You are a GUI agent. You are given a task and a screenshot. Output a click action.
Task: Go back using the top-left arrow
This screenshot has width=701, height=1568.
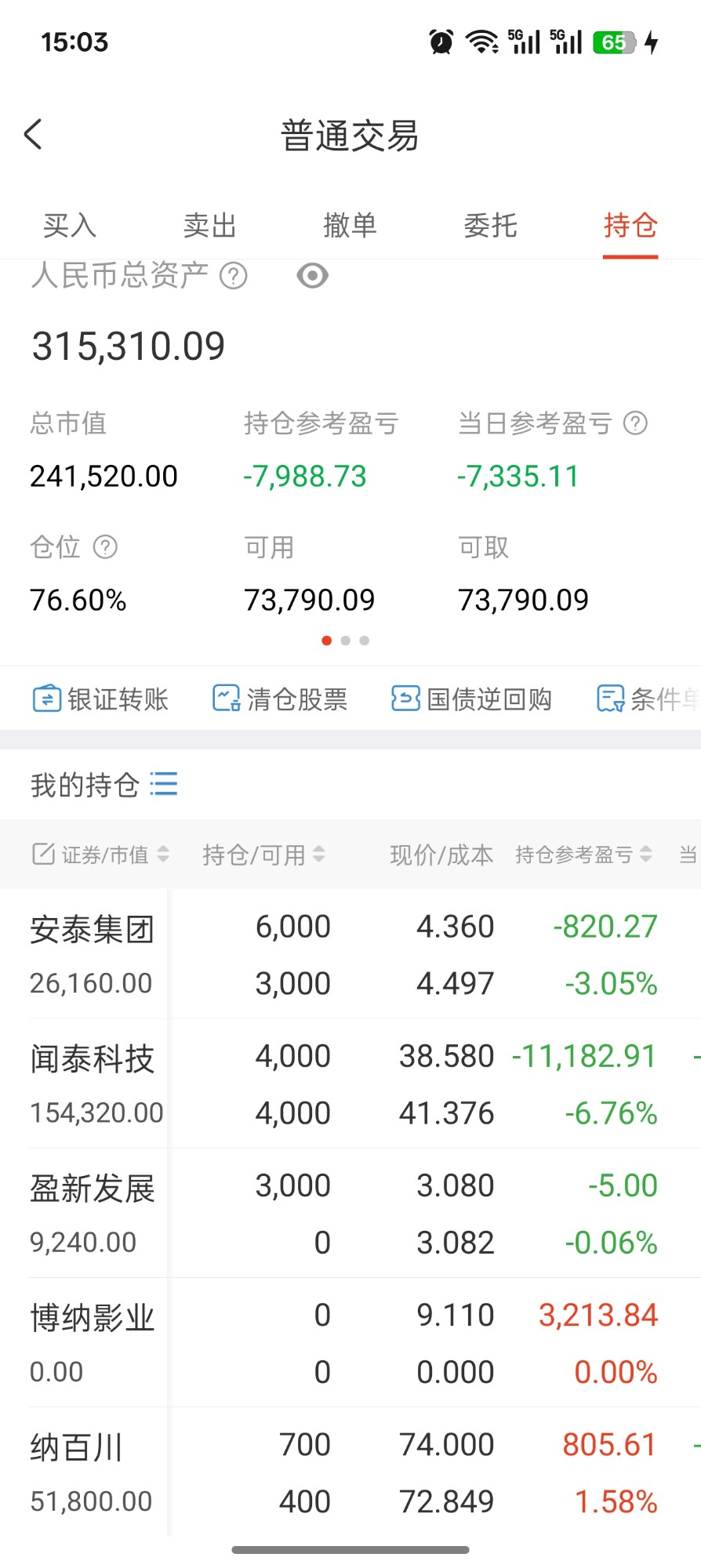[33, 135]
